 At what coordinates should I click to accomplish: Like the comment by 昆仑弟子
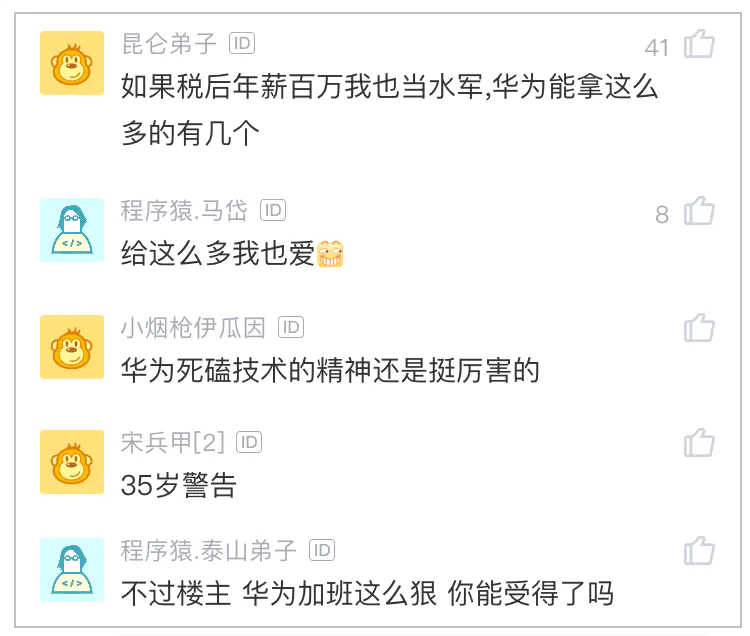(699, 45)
